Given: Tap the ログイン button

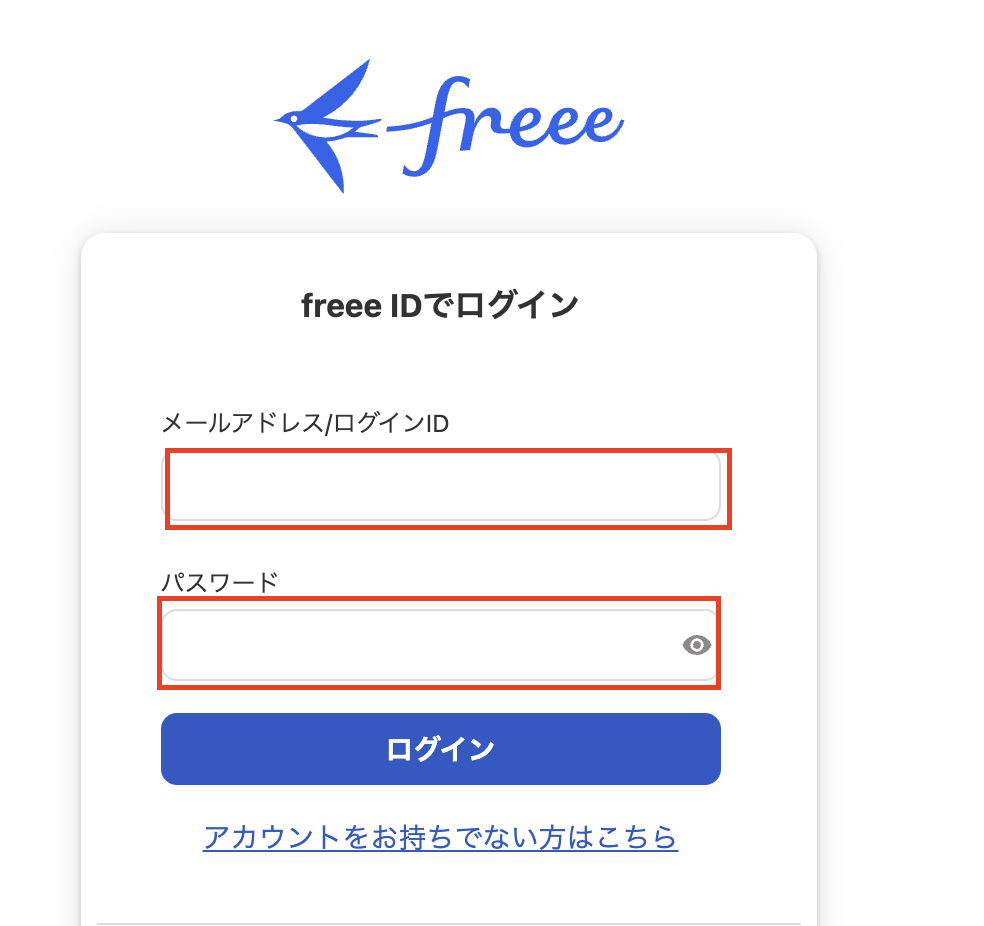Looking at the screenshot, I should click(x=440, y=749).
